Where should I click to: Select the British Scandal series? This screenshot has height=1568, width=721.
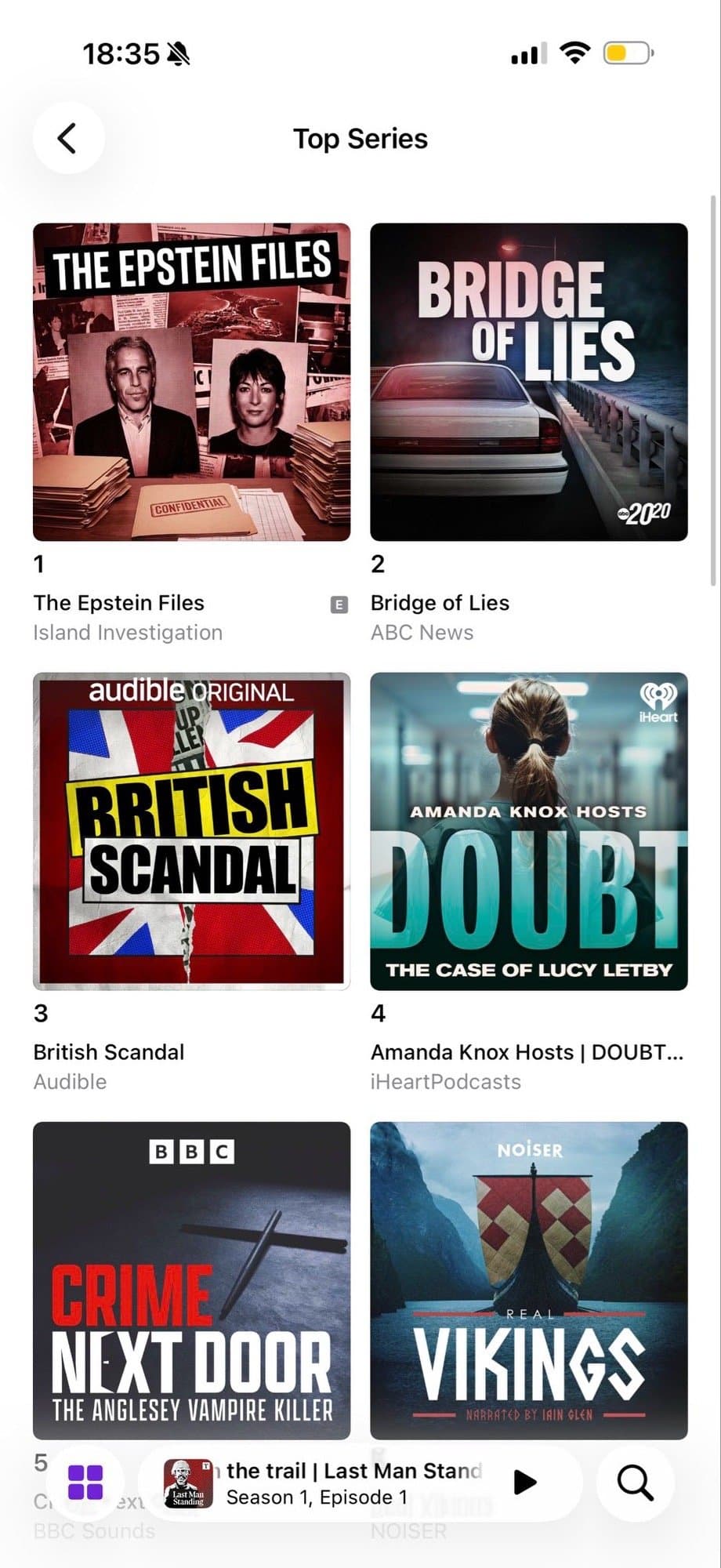[x=191, y=831]
